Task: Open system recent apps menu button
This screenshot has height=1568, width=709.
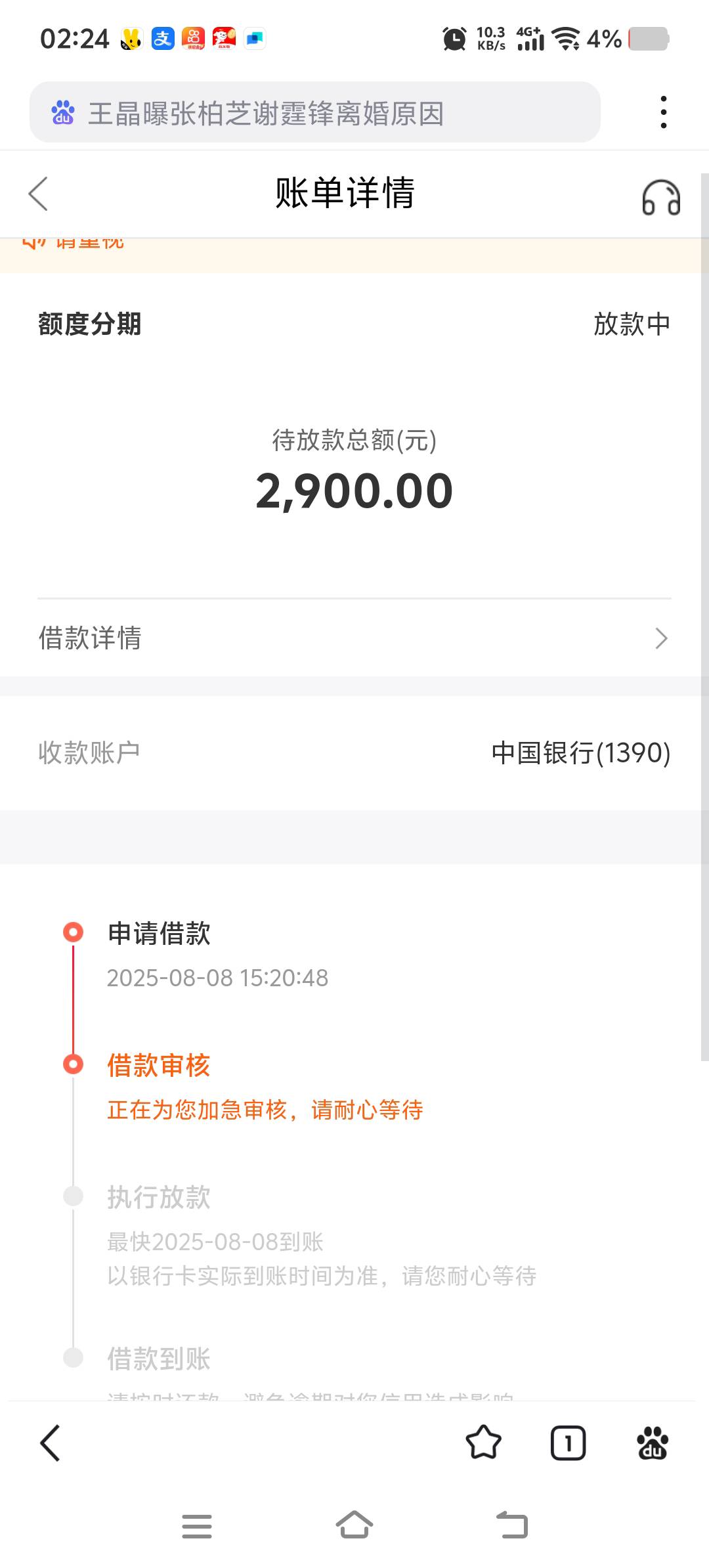Action: [x=197, y=1526]
